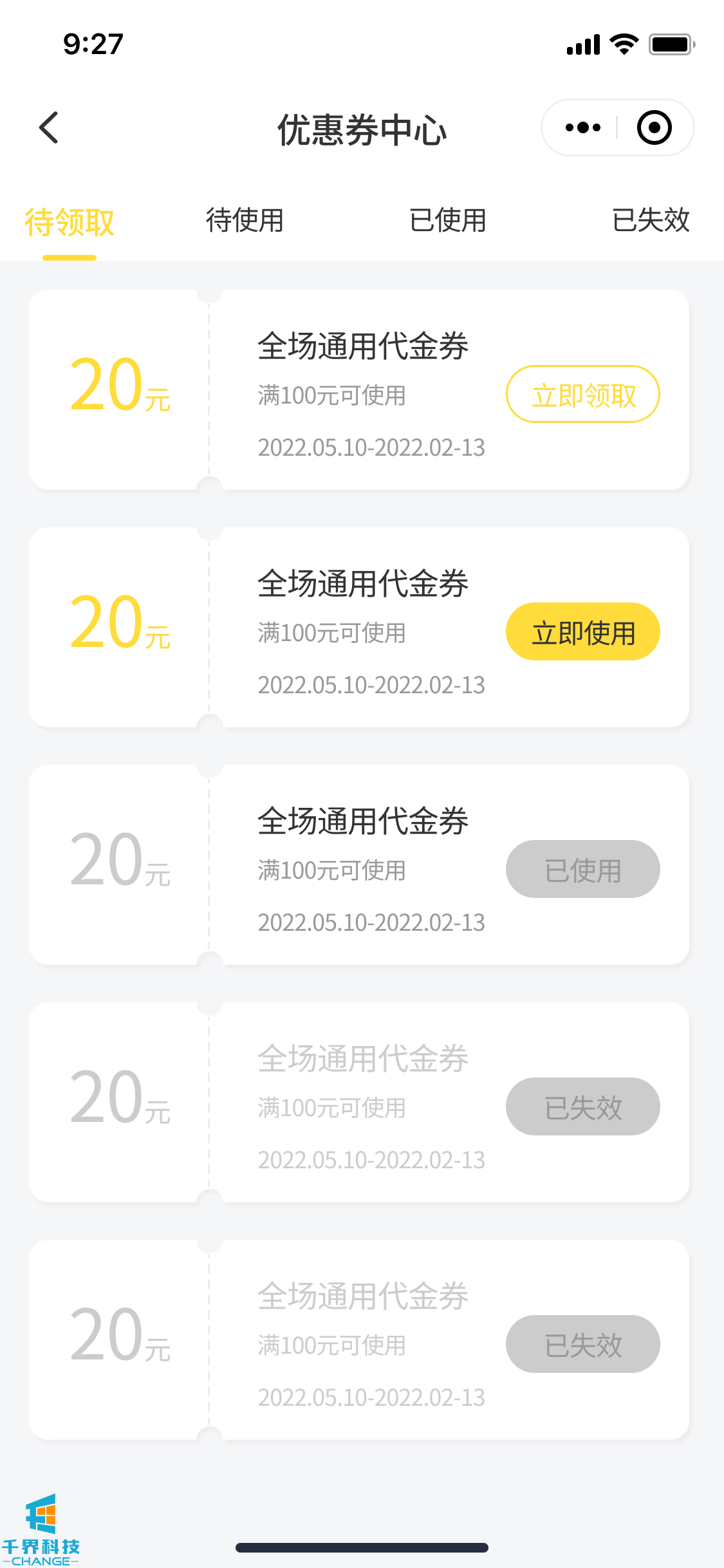Close the mini program with the circle button
Screen dimensions: 724x1568
tap(654, 127)
